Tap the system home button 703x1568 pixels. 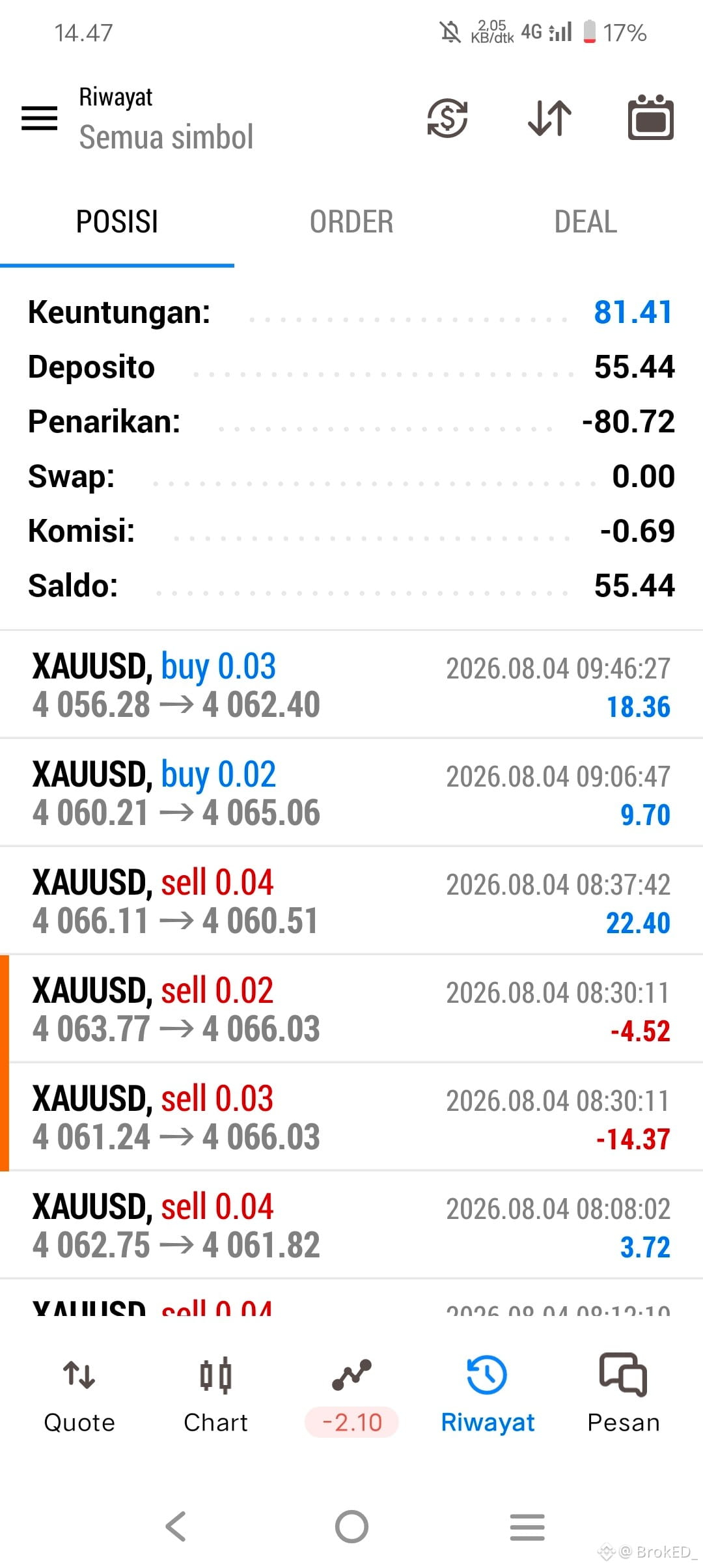(x=351, y=1526)
